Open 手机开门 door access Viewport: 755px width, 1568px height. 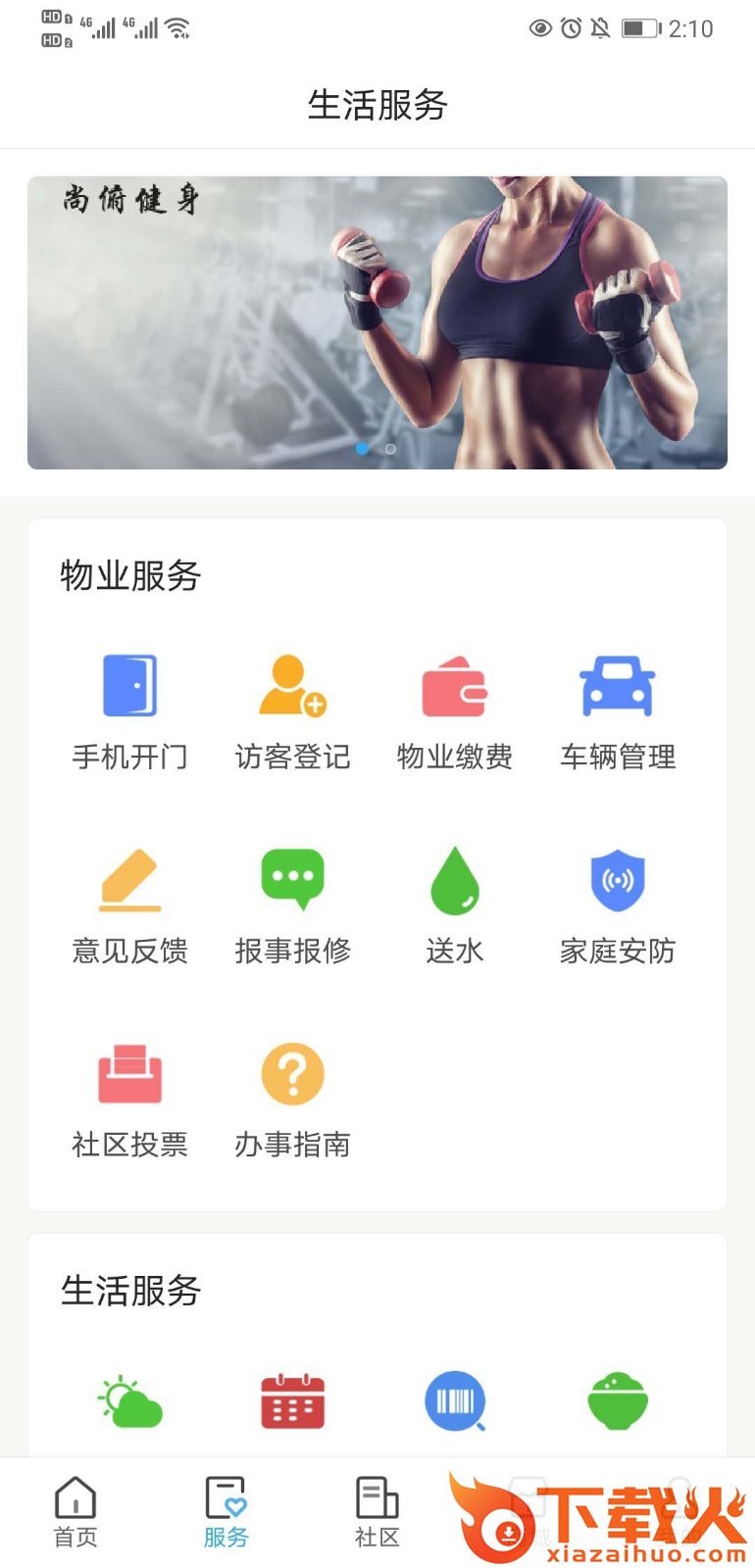point(130,709)
